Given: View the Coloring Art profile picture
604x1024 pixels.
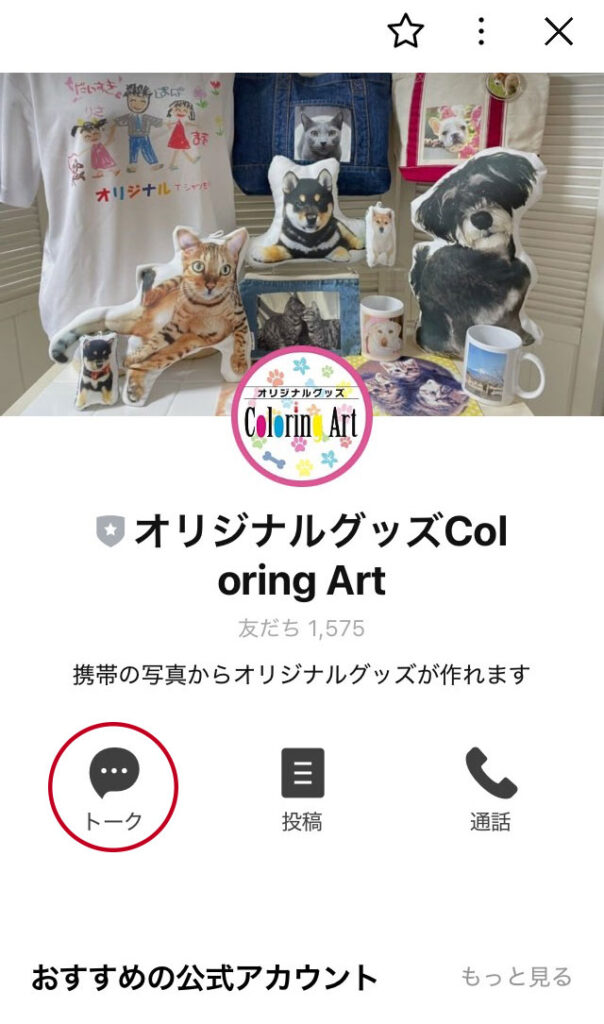Looking at the screenshot, I should click(301, 416).
